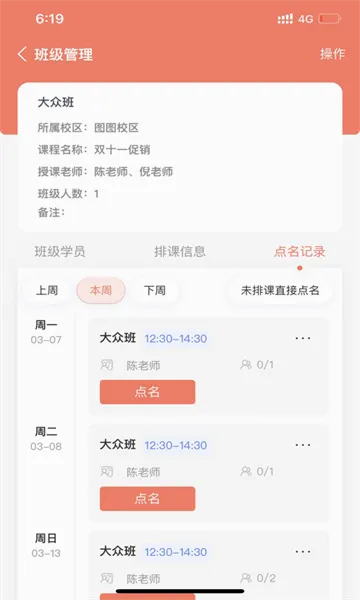Select the 本周 chip

pos(101,290)
